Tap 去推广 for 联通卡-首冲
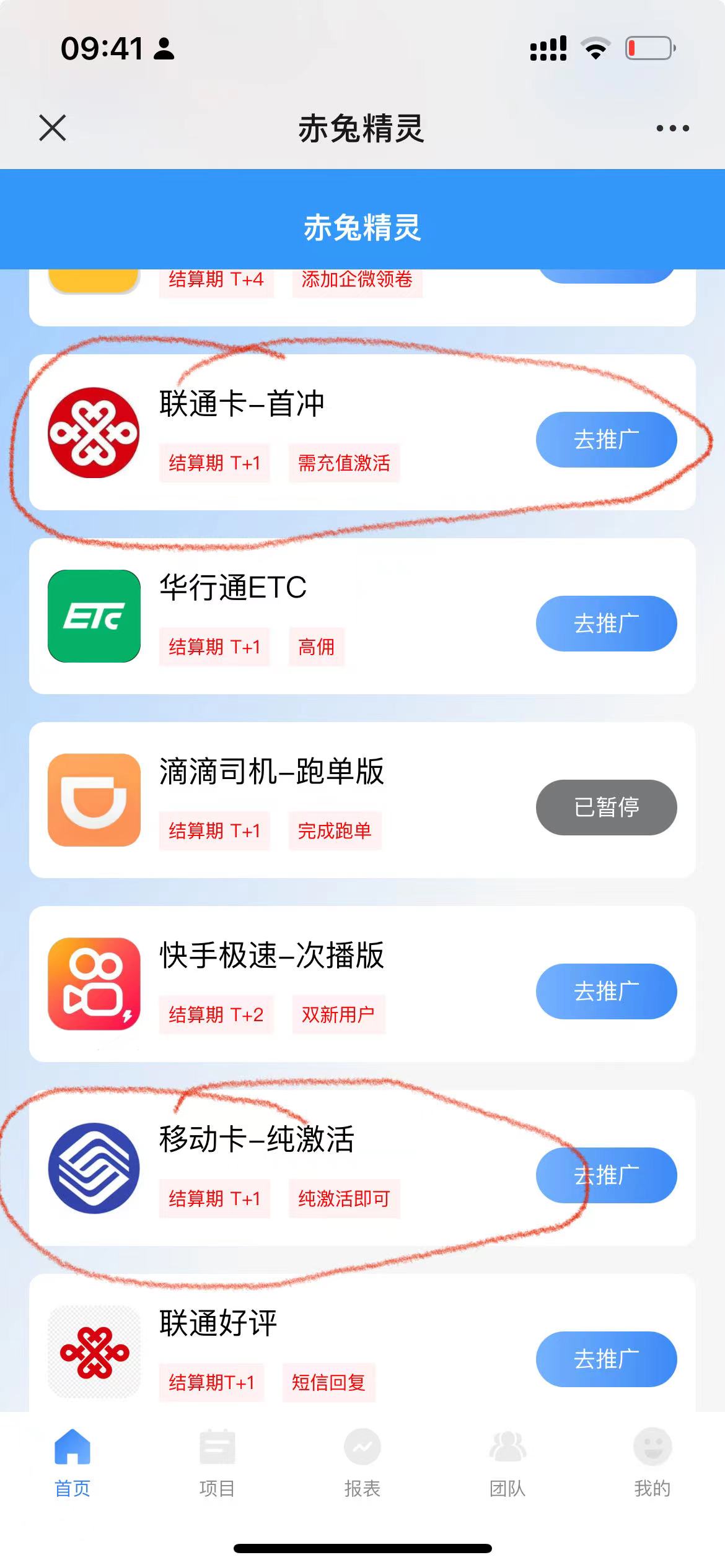Viewport: 725px width, 1568px height. (606, 439)
